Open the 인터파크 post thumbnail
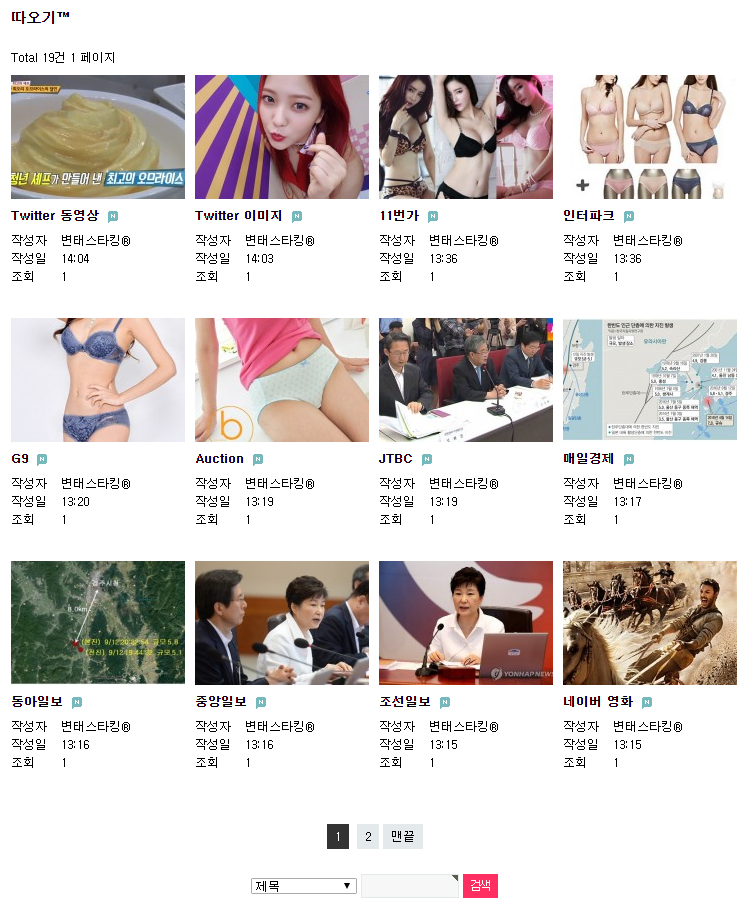 650,137
